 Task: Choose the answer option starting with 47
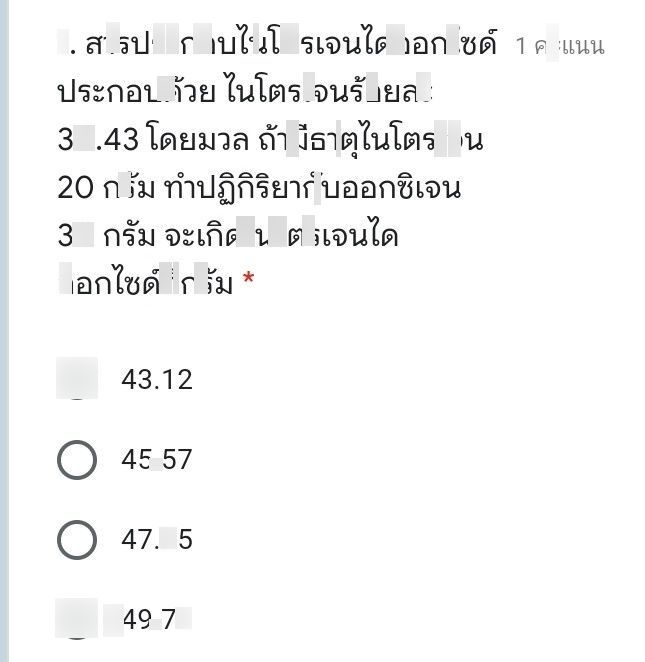pos(78,540)
